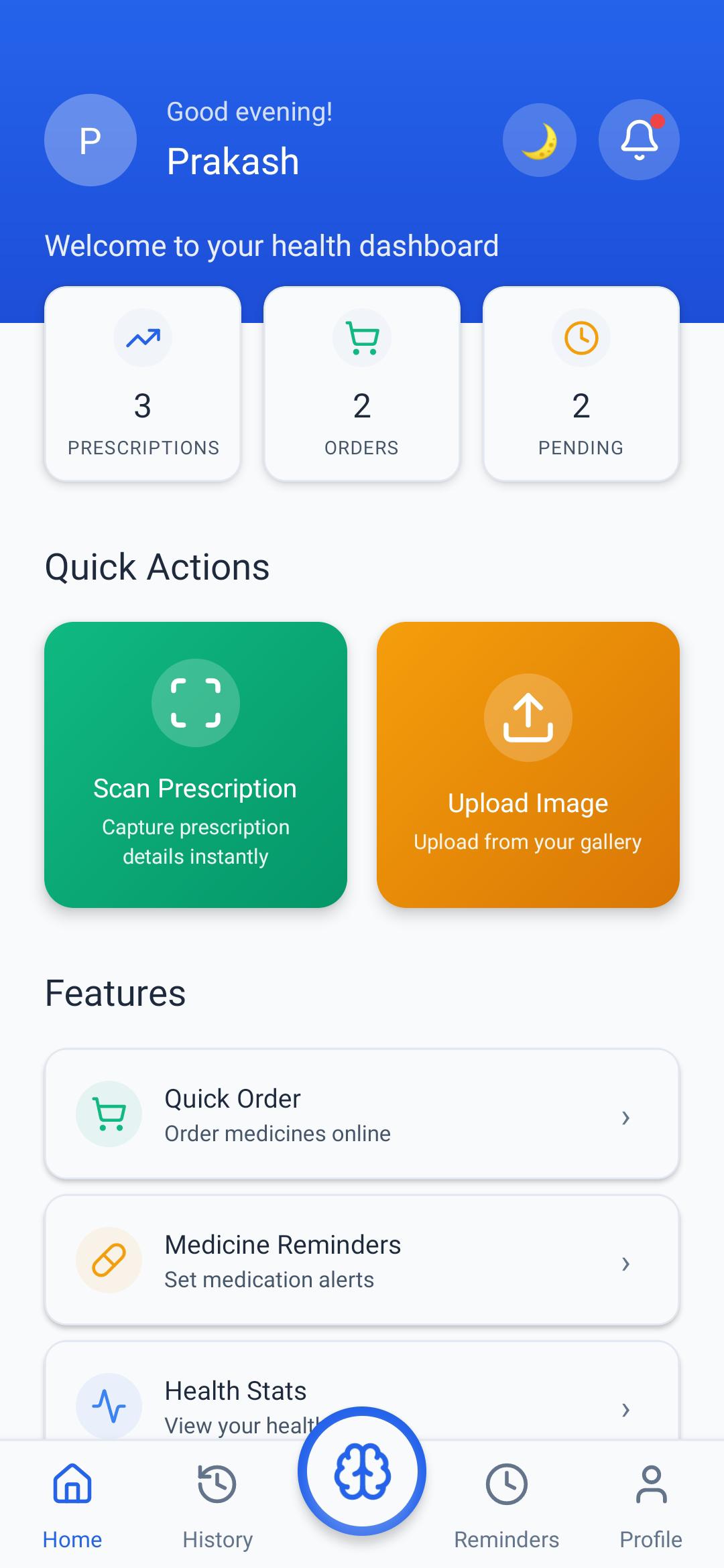The height and width of the screenshot is (1568, 724).
Task: Tap Prakash's profile avatar with letter P
Action: click(x=90, y=140)
